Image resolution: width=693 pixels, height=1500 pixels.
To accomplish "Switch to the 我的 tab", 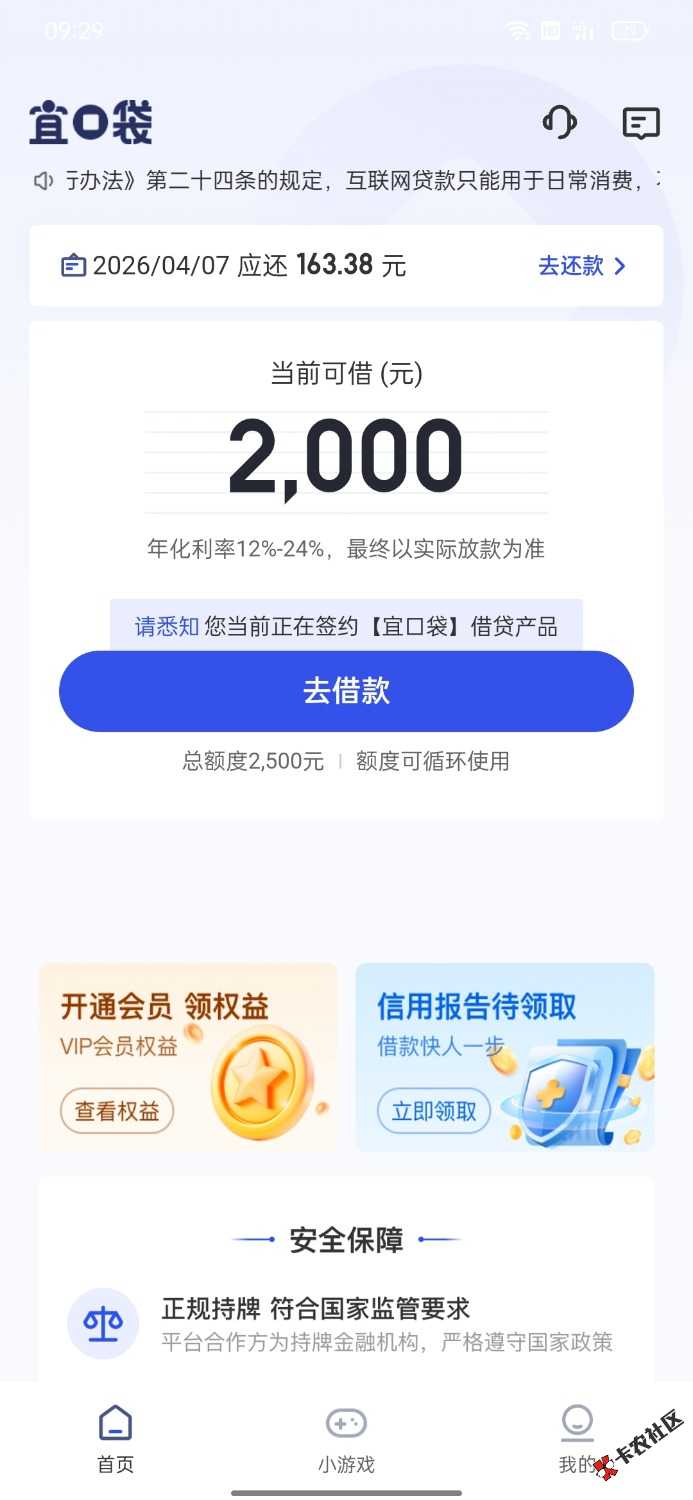I will pos(577,1438).
